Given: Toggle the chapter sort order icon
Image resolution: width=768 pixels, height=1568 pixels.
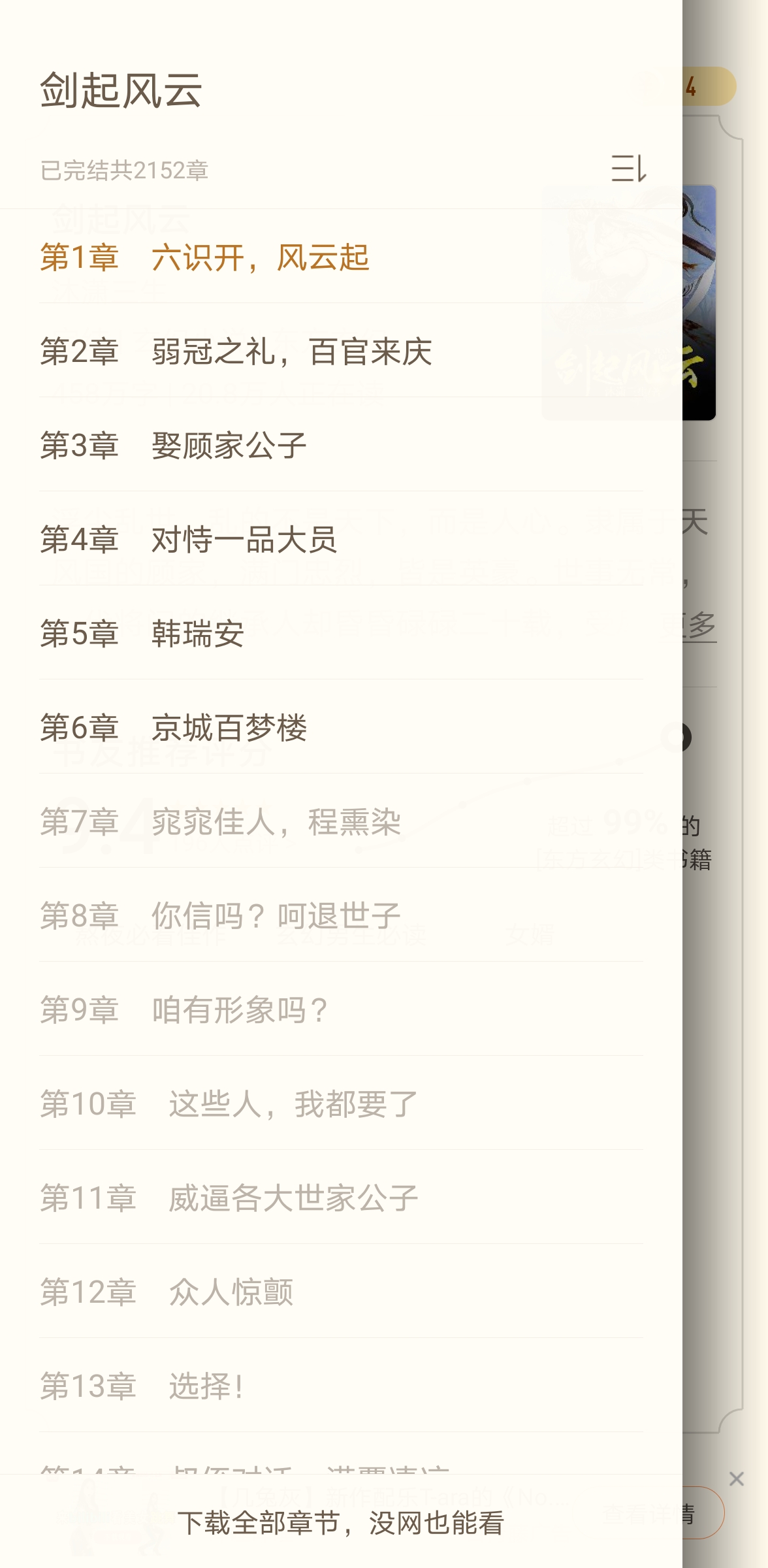Looking at the screenshot, I should click(628, 169).
